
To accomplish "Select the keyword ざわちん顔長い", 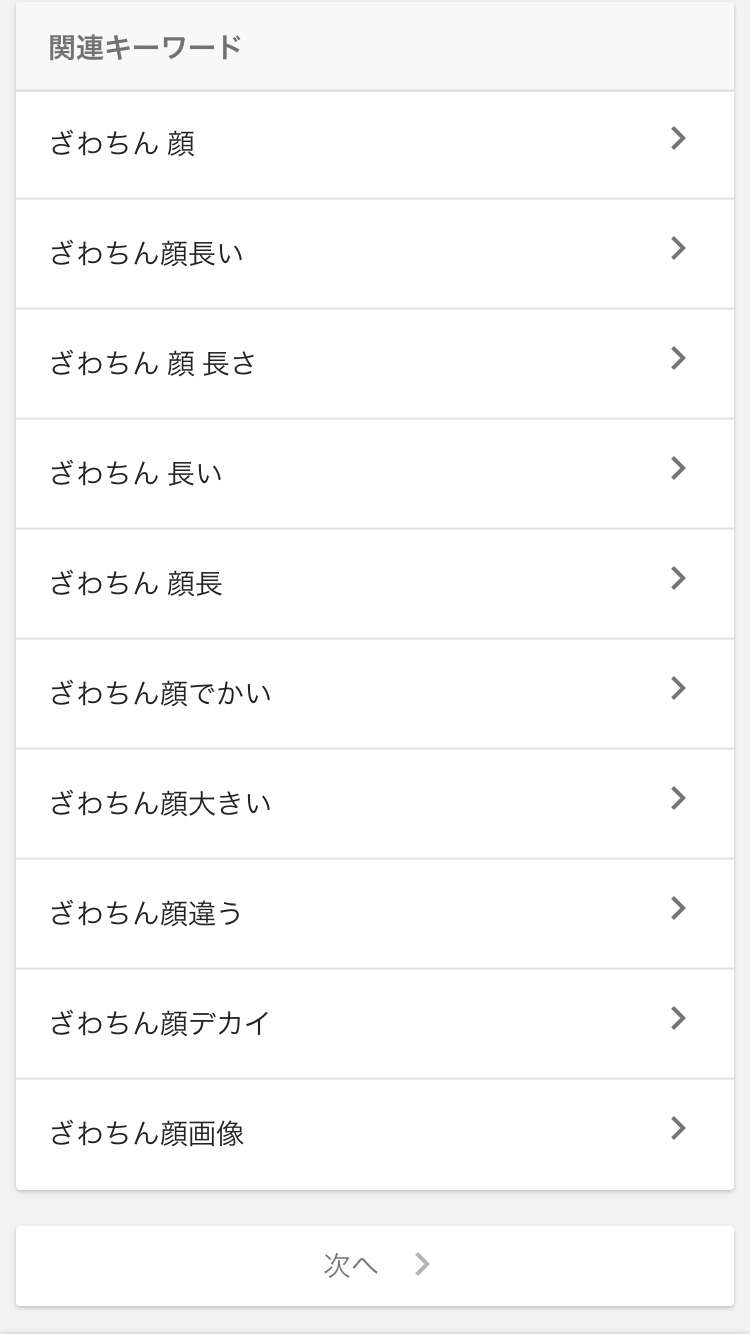I will [375, 254].
